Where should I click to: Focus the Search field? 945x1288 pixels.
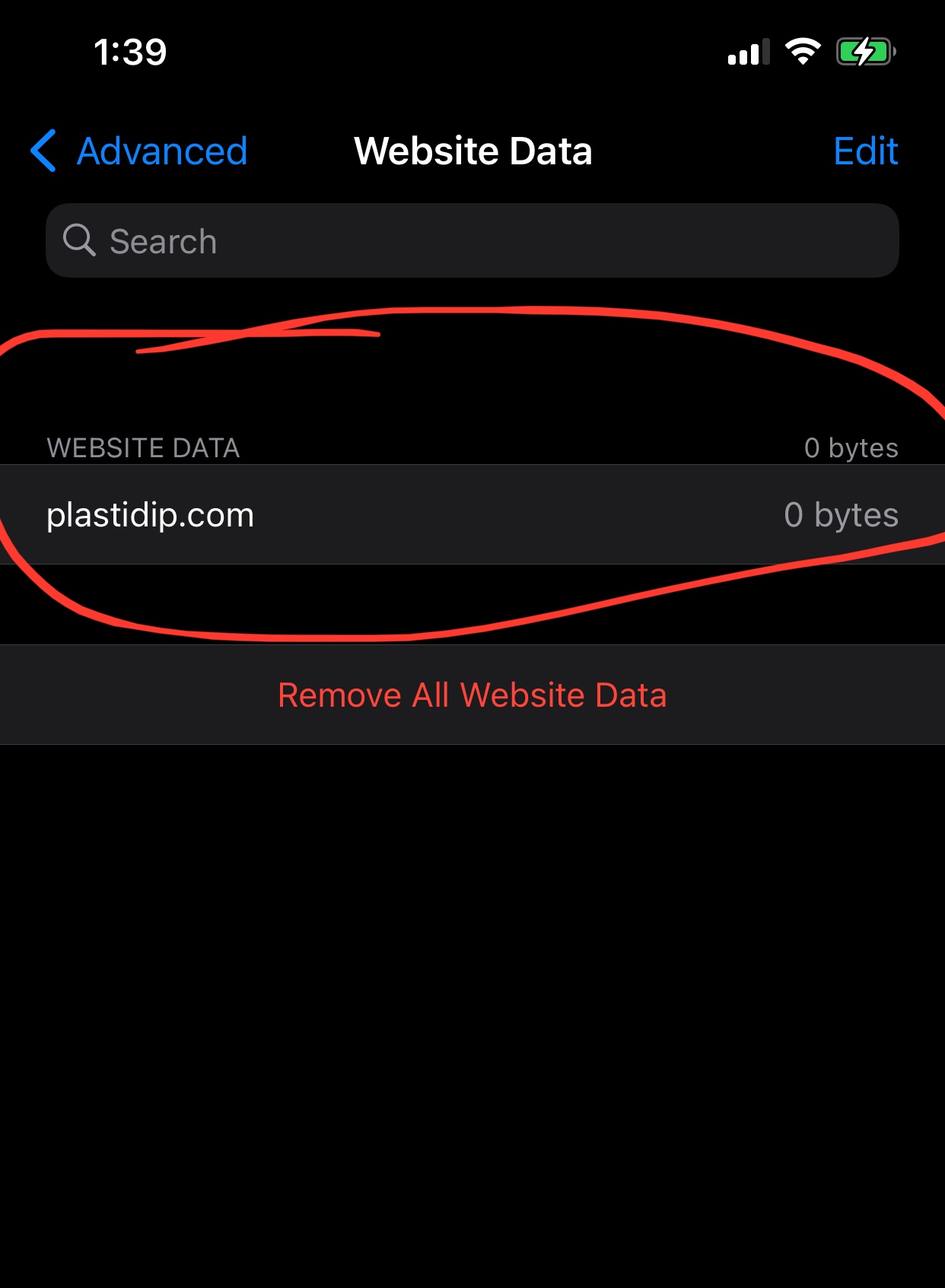tap(473, 240)
